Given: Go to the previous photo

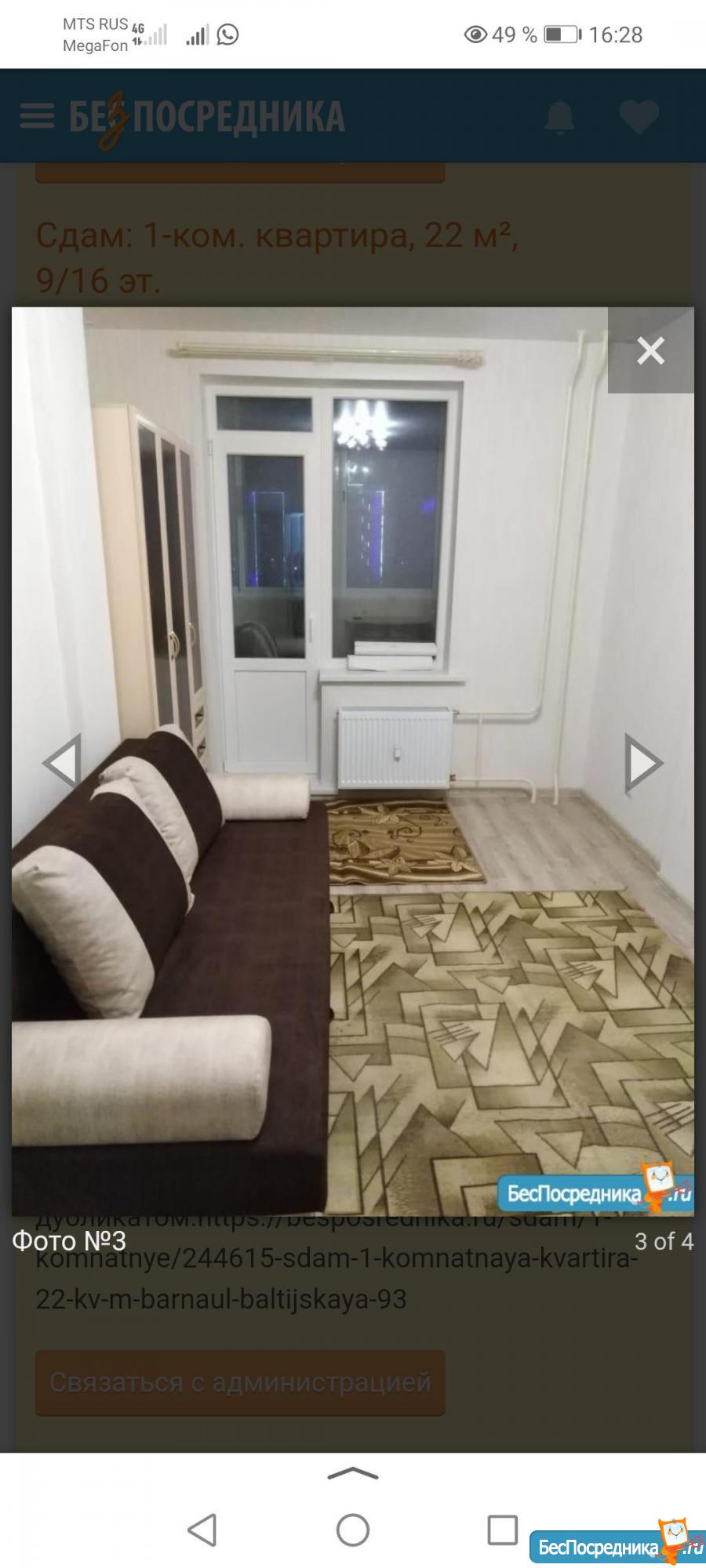Looking at the screenshot, I should pos(62,762).
